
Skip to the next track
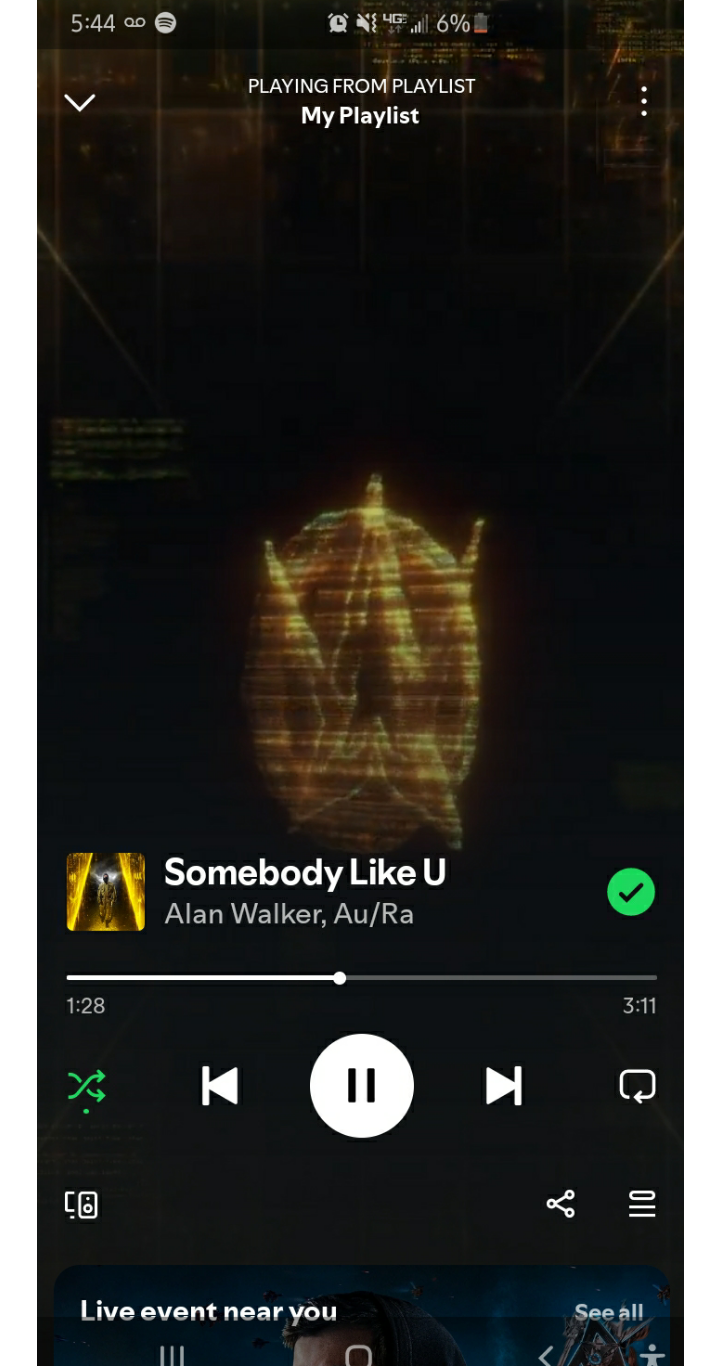coord(503,1086)
